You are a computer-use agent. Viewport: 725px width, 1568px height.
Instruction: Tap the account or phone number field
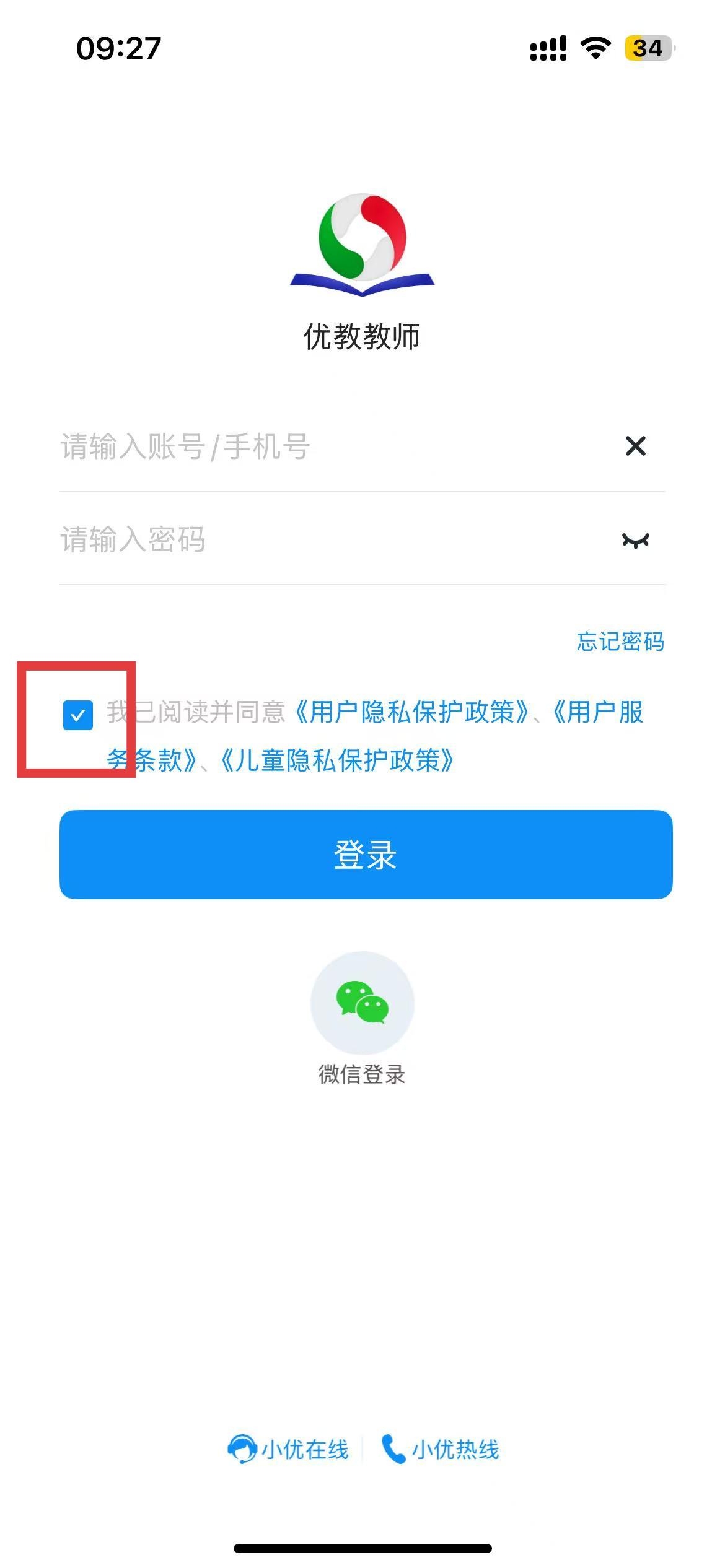click(335, 446)
